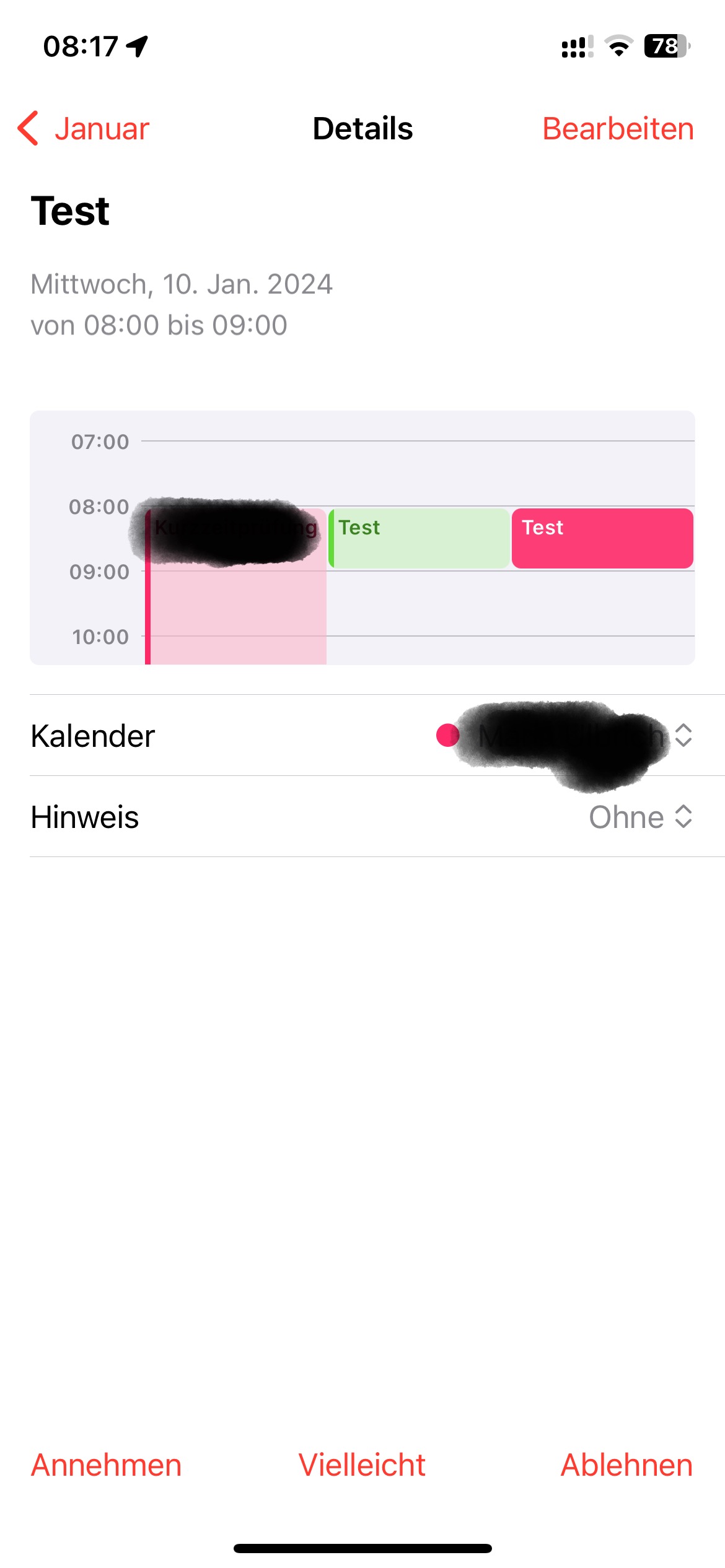Screen dimensions: 725x1568
Task: Decline the invitation with Ablehnen
Action: click(626, 1465)
